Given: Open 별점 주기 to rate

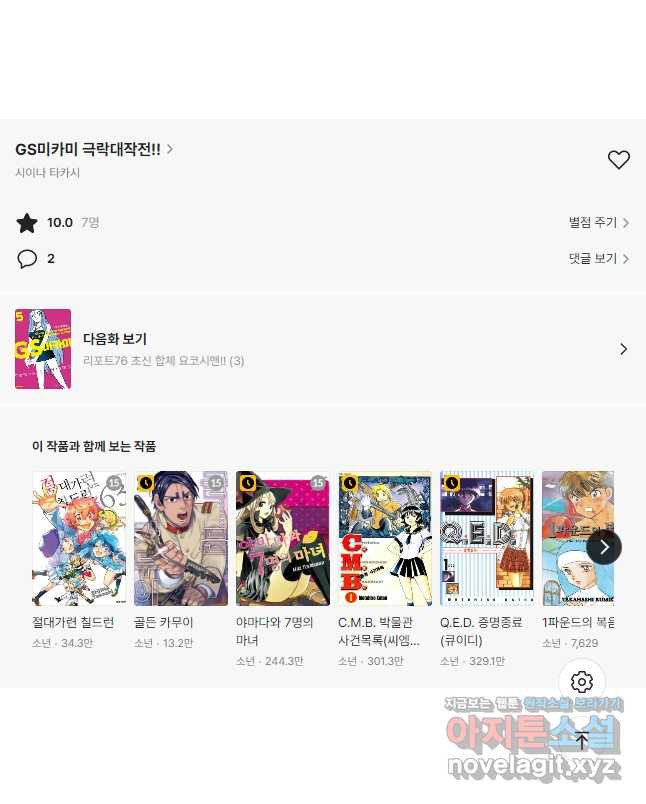Looking at the screenshot, I should (x=598, y=223).
